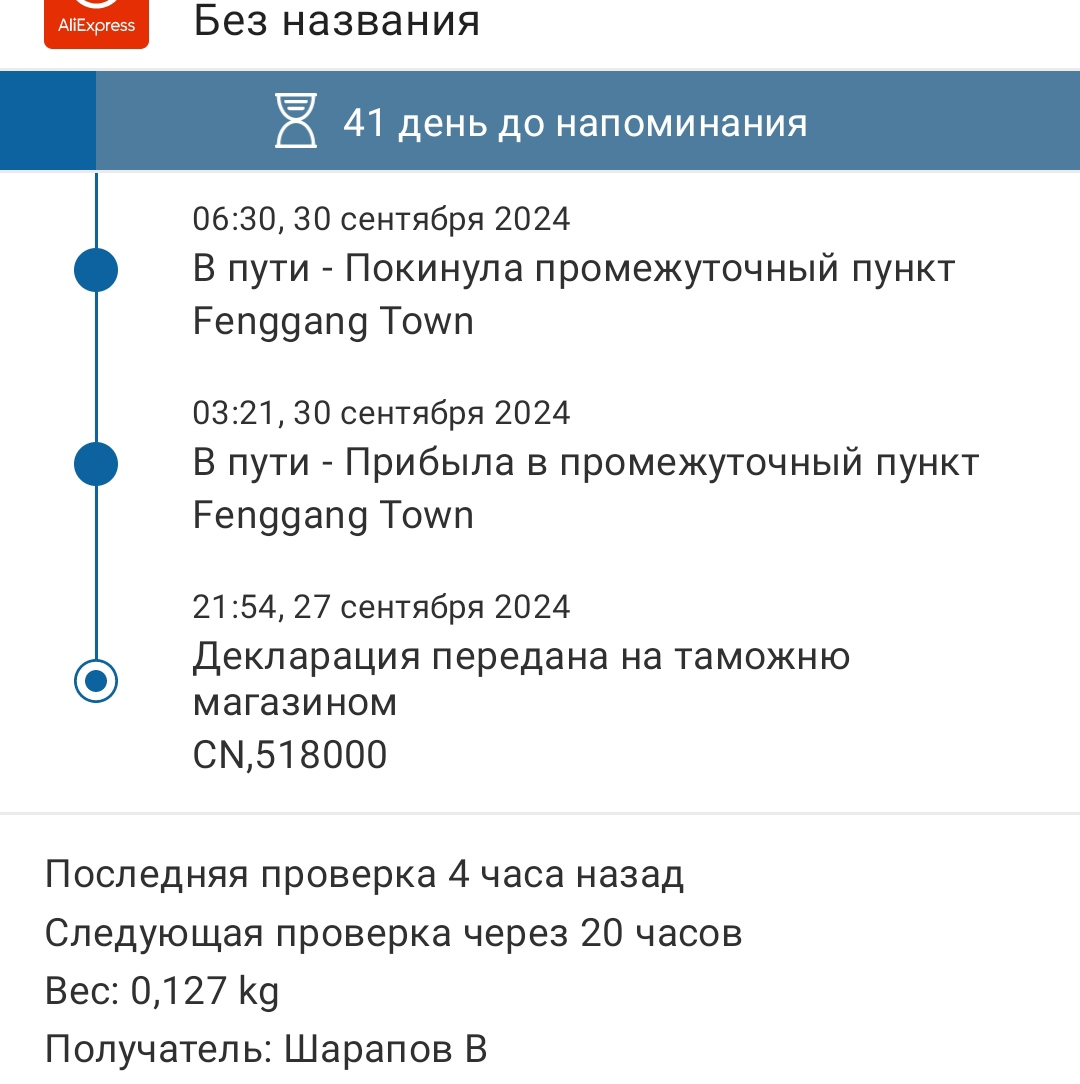
Task: Tap the 41 день до напоминания banner
Action: pos(540,121)
